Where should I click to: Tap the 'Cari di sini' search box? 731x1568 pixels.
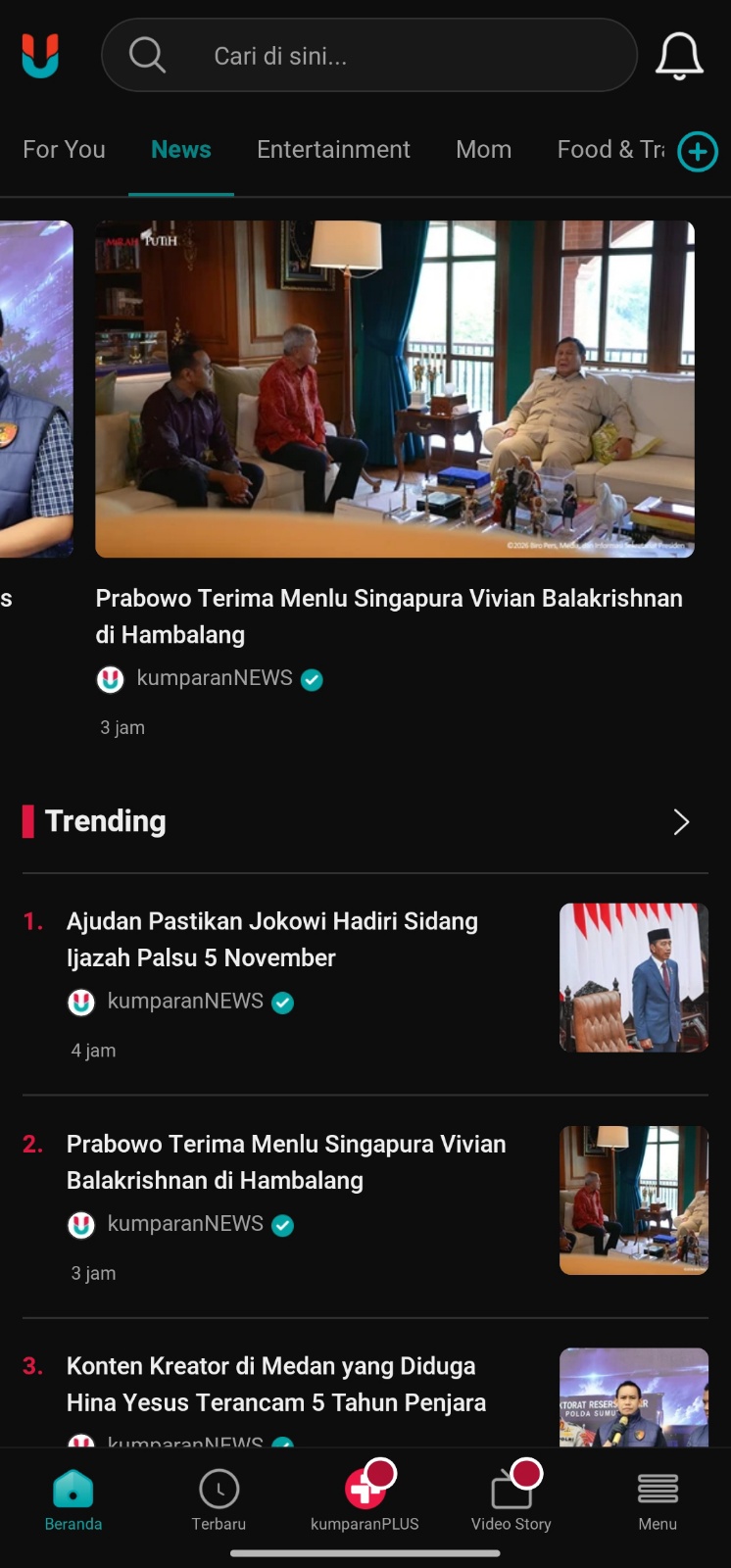tap(369, 56)
